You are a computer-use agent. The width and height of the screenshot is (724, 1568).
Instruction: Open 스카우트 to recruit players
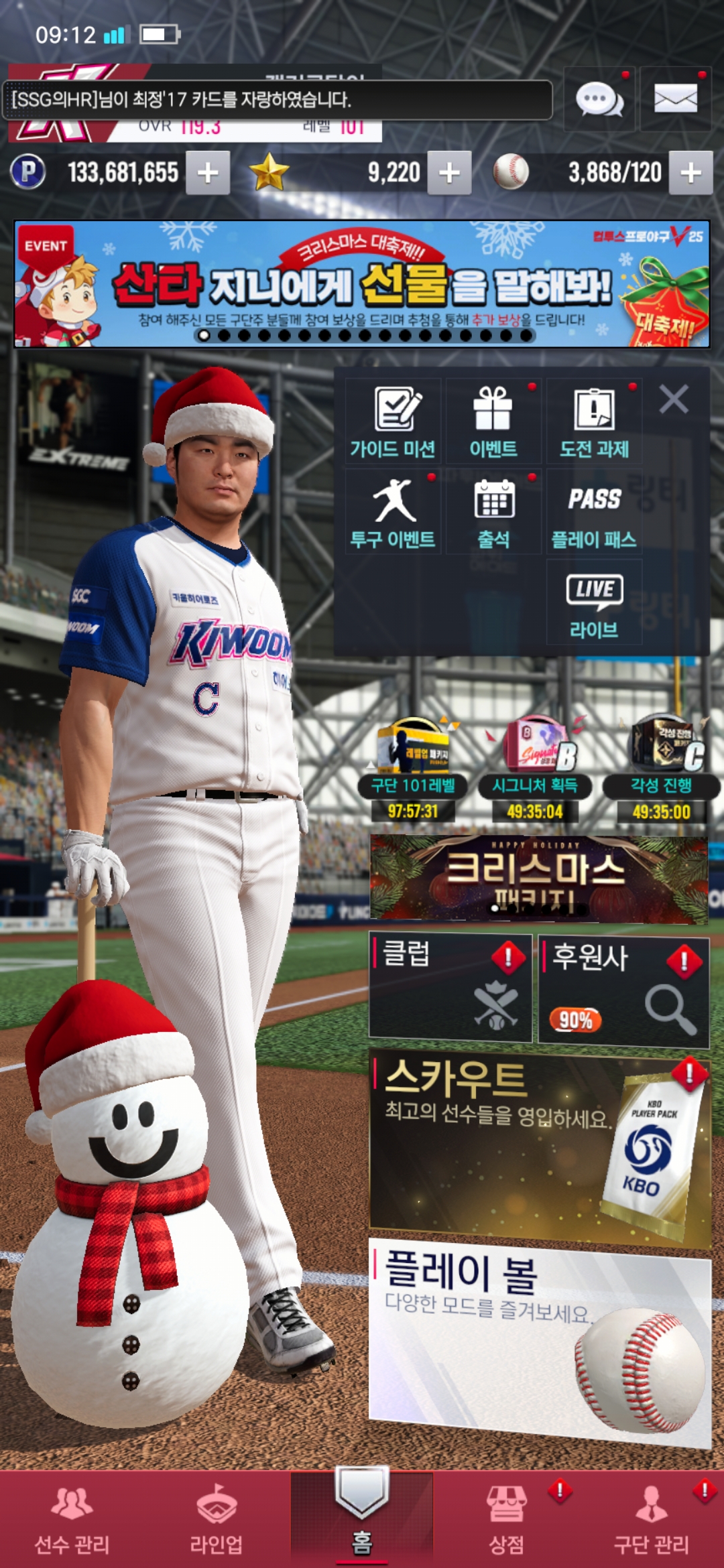tap(539, 1147)
